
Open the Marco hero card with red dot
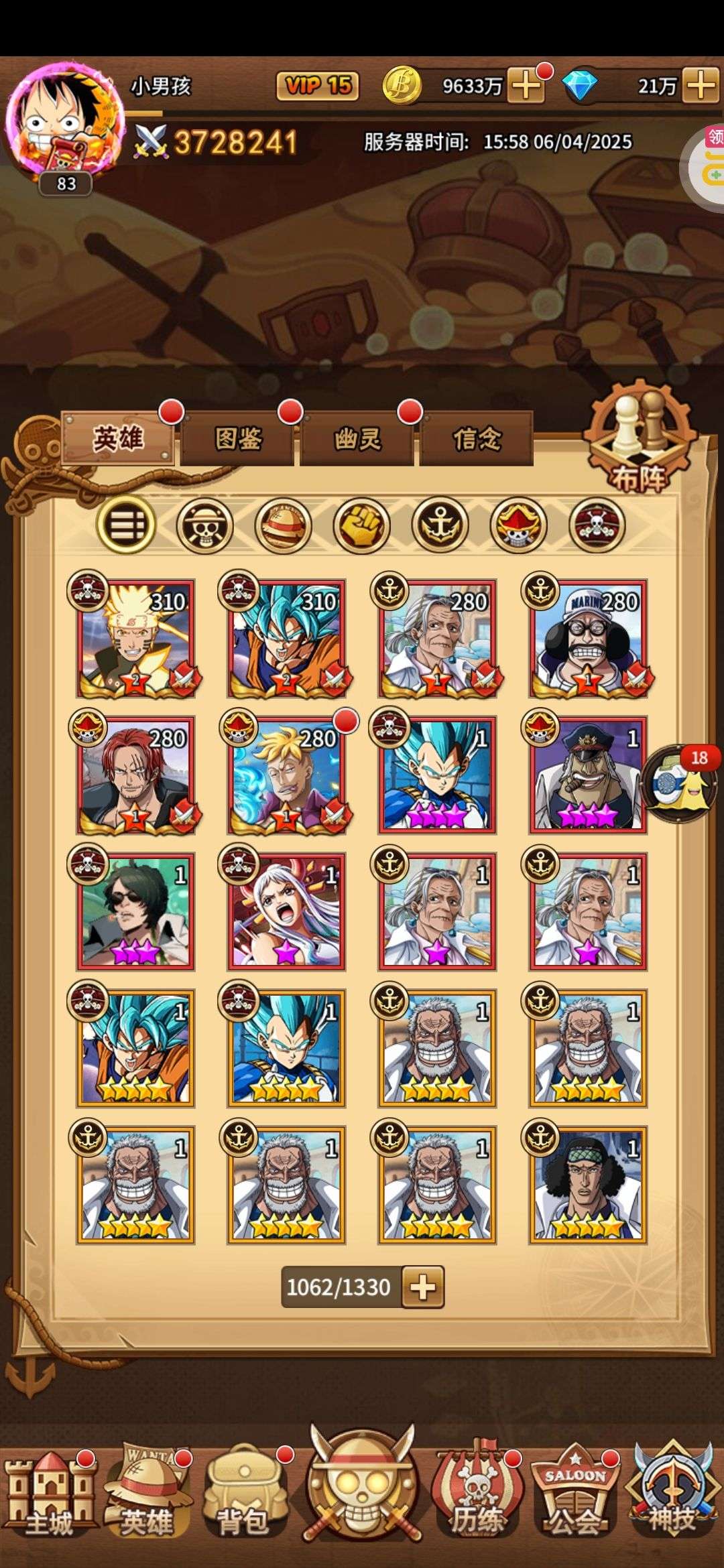pos(287,775)
